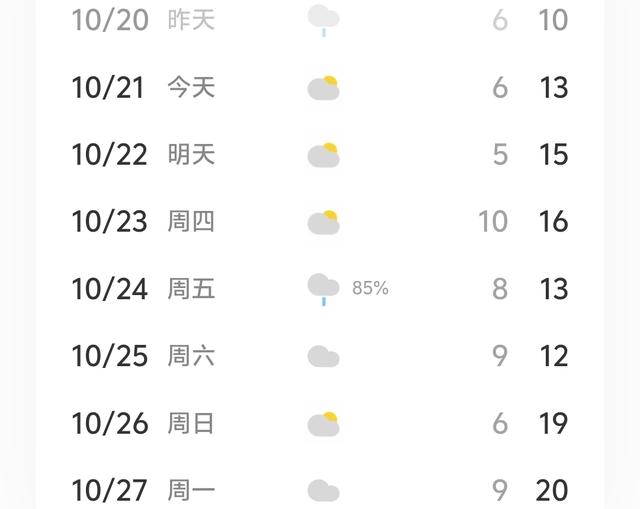This screenshot has height=509, width=640.
Task: Show details for 10/25 周六
Action: coord(320,356)
